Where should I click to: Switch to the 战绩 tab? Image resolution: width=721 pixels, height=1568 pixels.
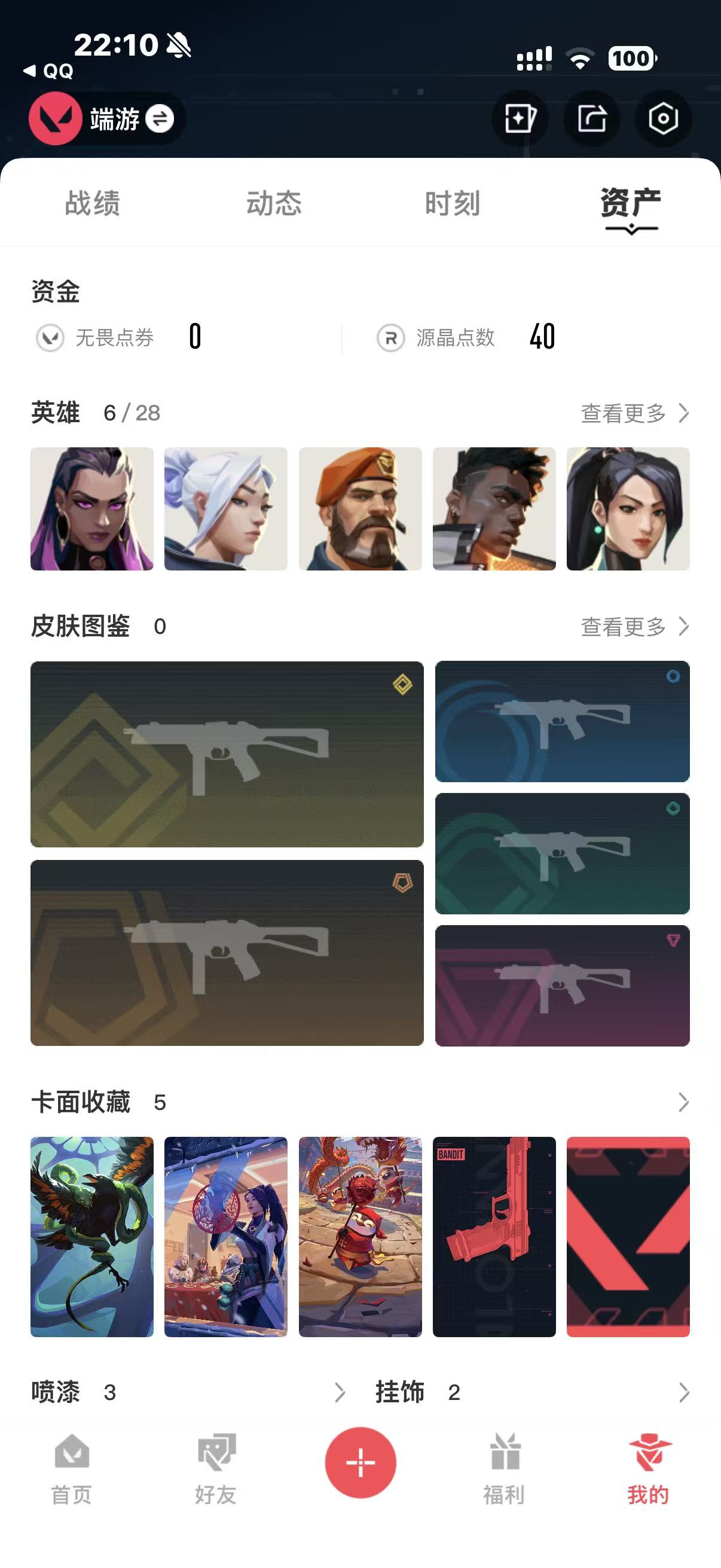click(93, 203)
